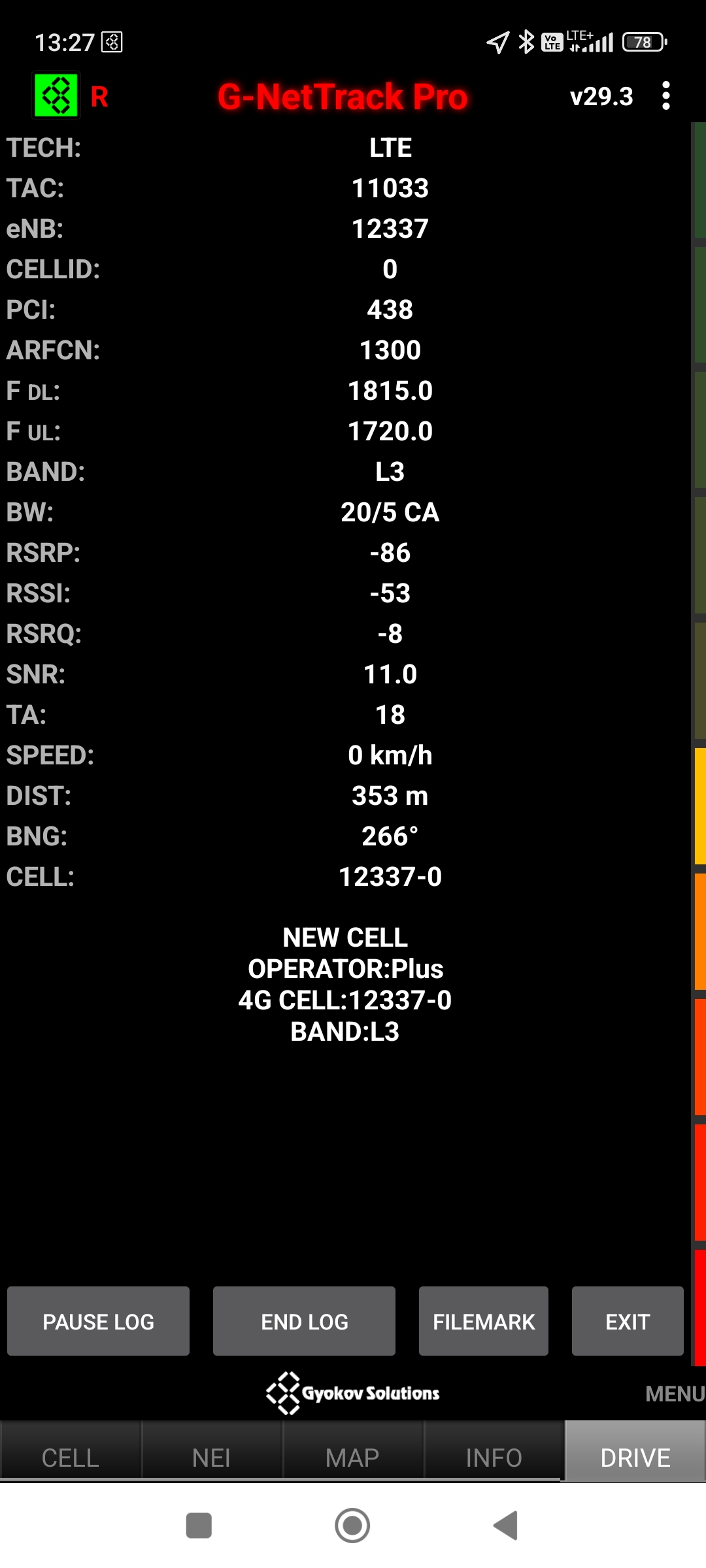
Task: Switch to the INFO tab
Action: coord(494,1458)
